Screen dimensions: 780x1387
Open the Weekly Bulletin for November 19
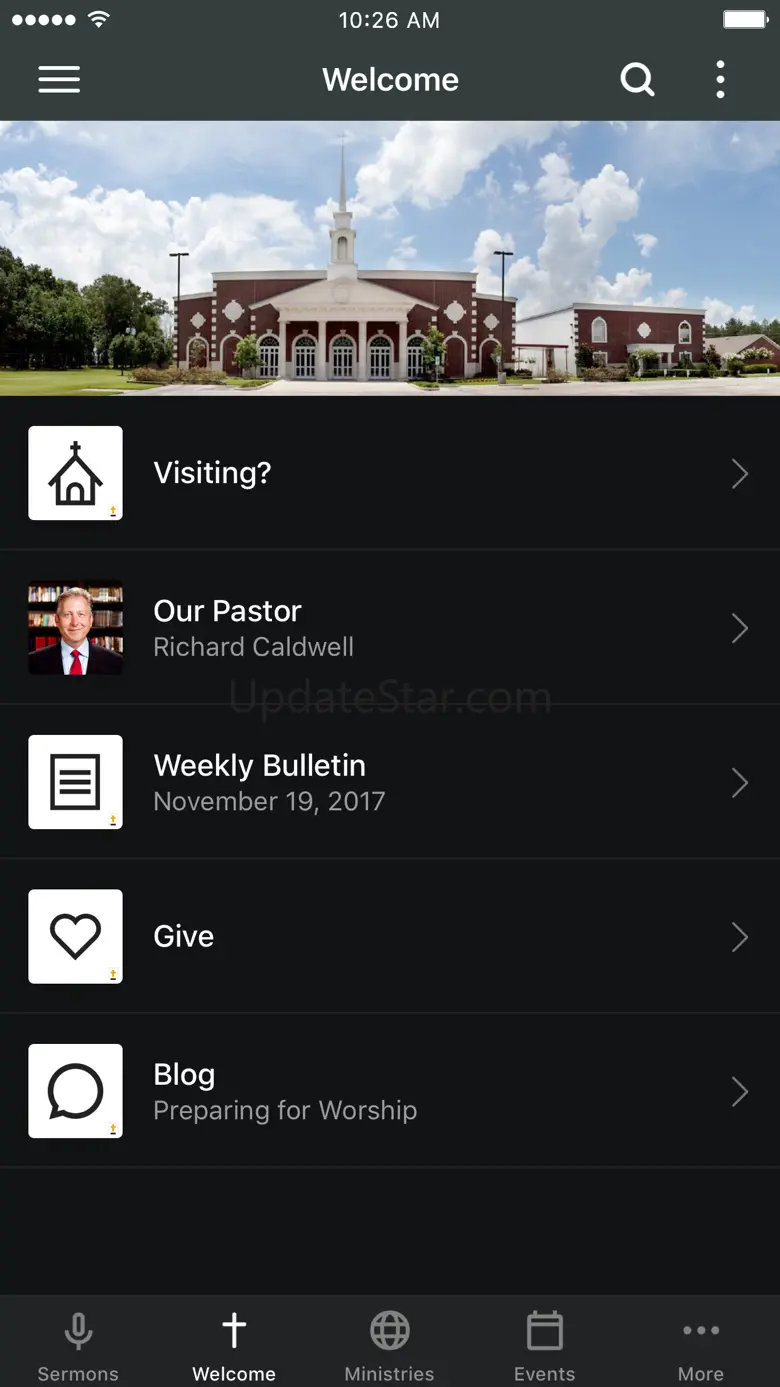click(x=389, y=782)
